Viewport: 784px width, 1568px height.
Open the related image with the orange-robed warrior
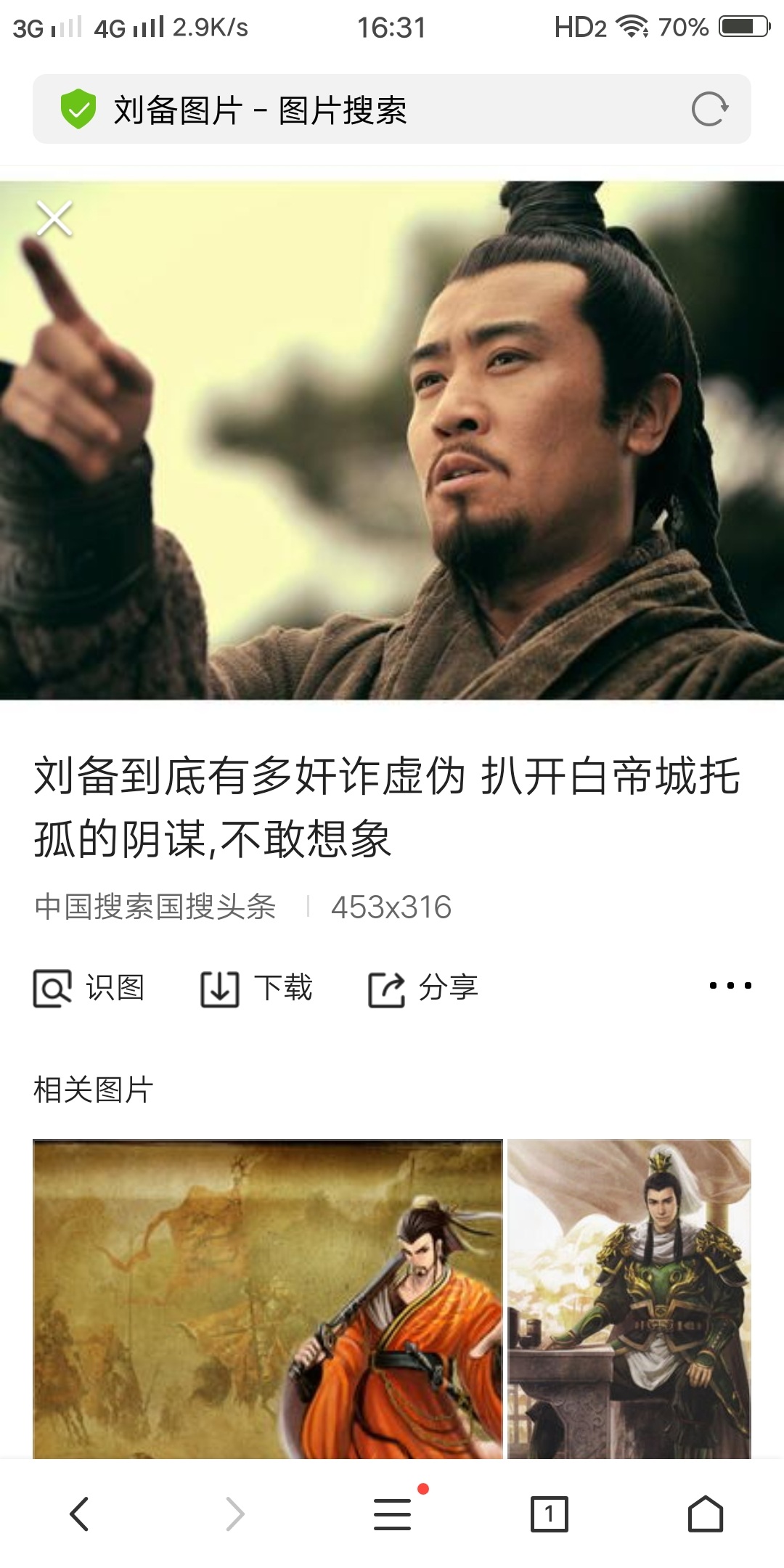(267, 1299)
